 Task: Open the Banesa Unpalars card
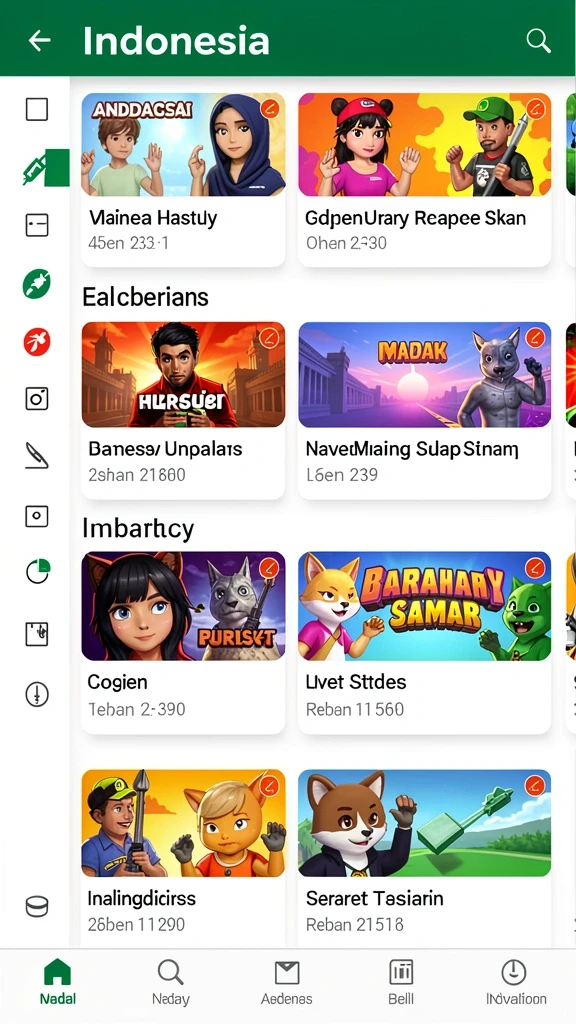pos(184,410)
